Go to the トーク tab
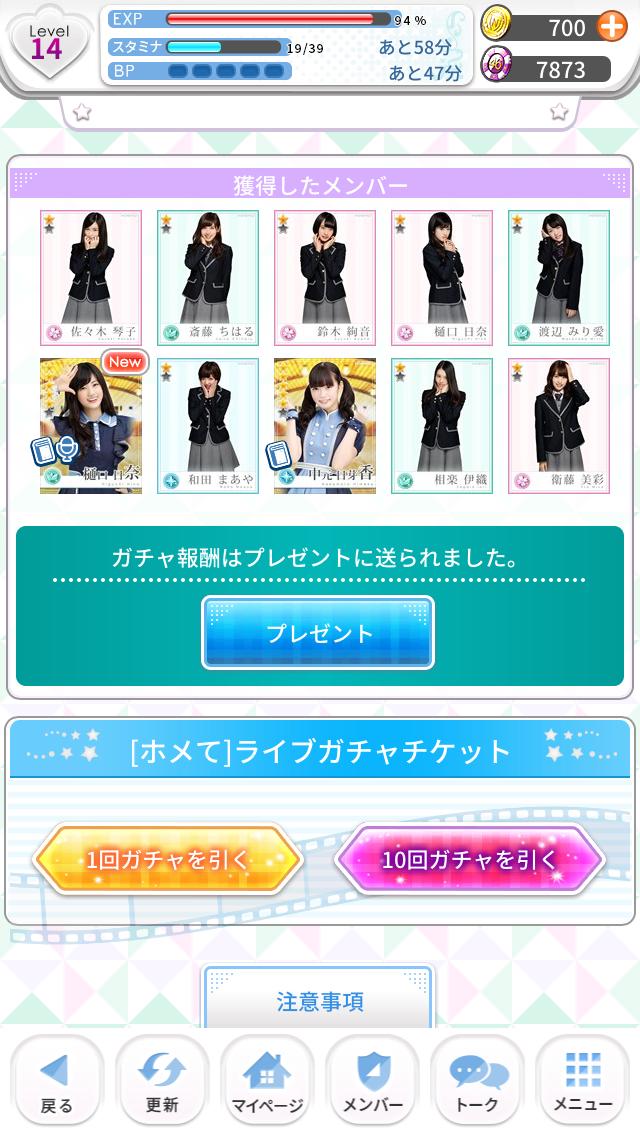 477,1081
